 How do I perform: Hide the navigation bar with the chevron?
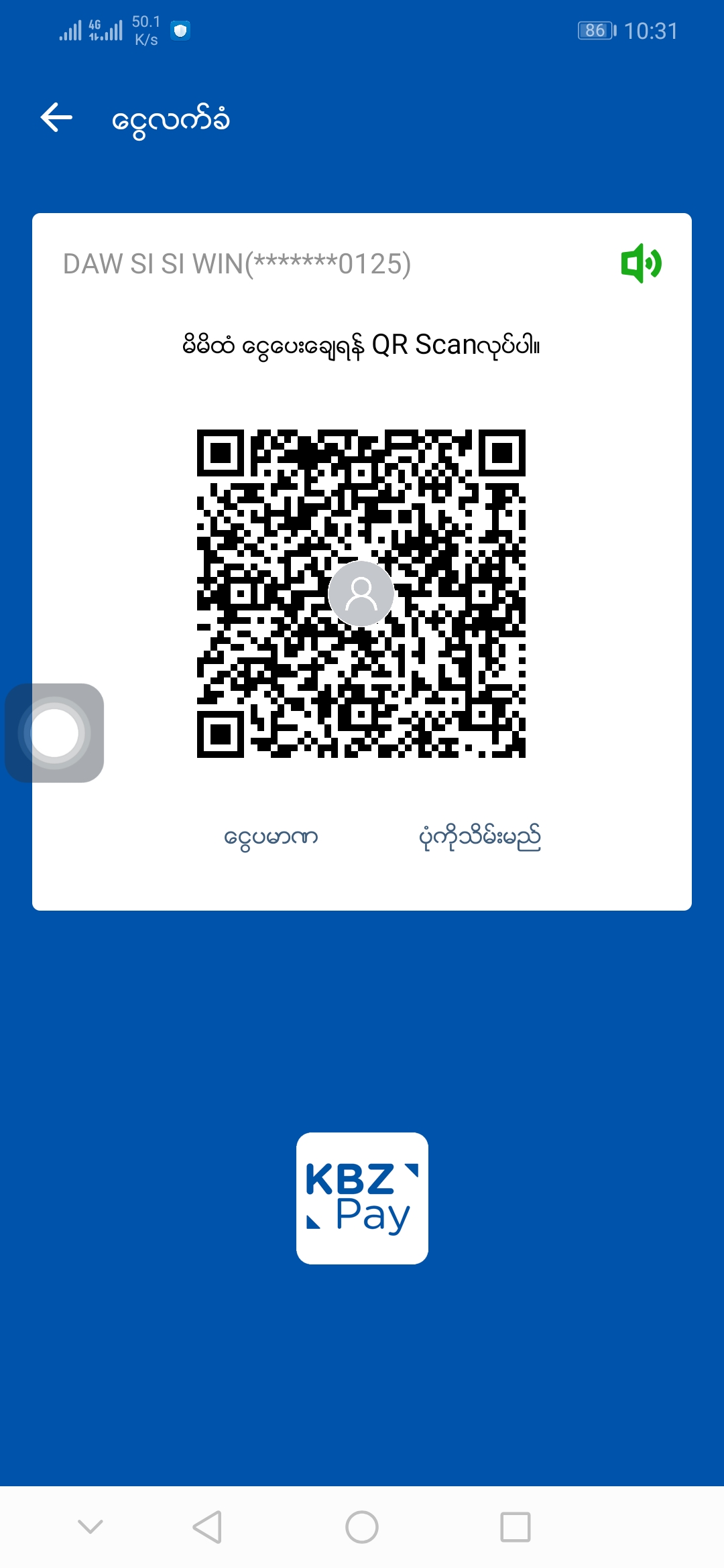pos(90,1526)
